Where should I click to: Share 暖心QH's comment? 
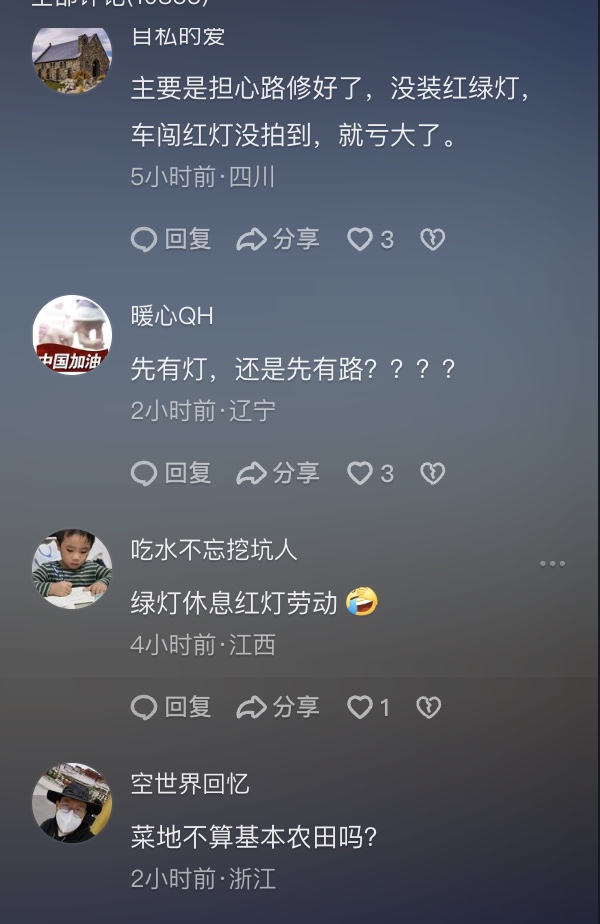278,473
